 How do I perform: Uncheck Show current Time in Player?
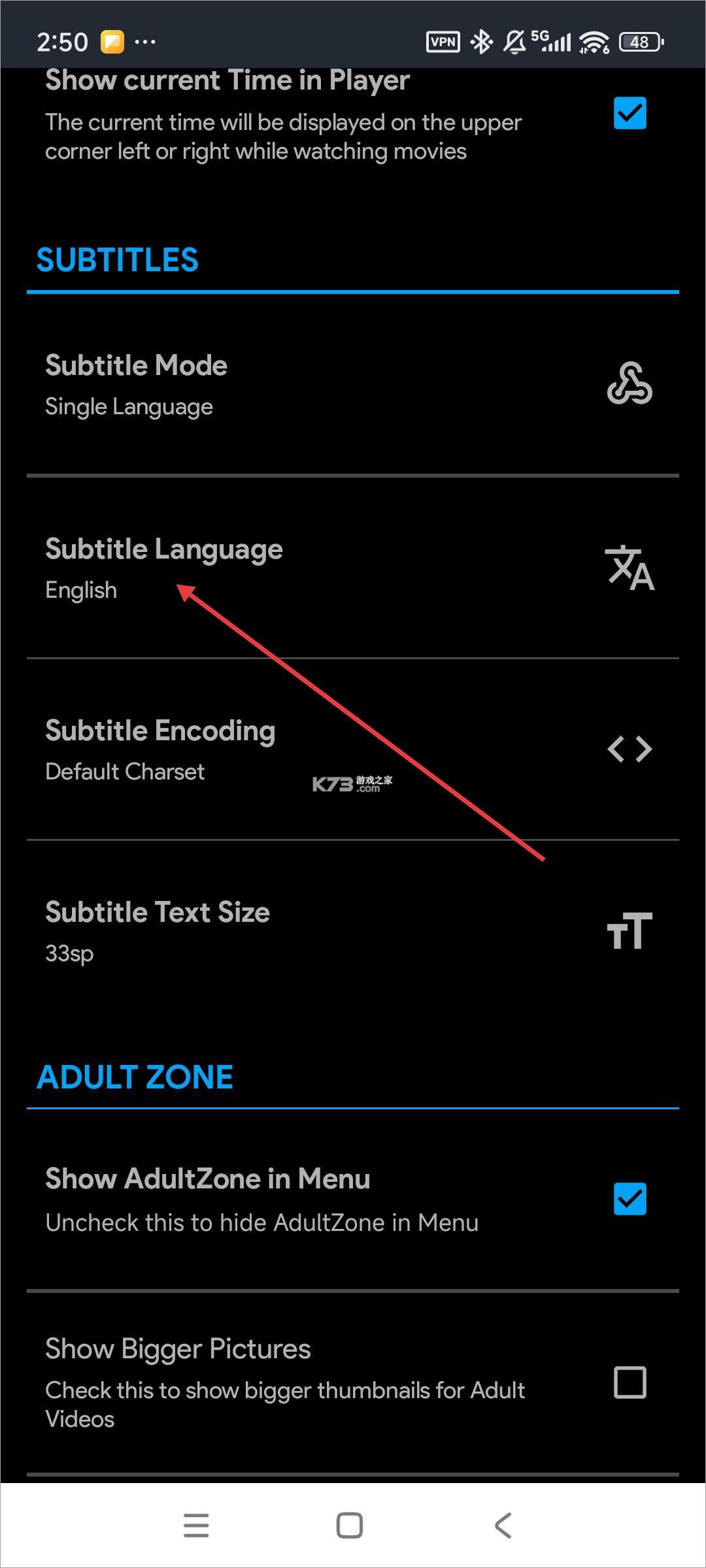tap(630, 112)
